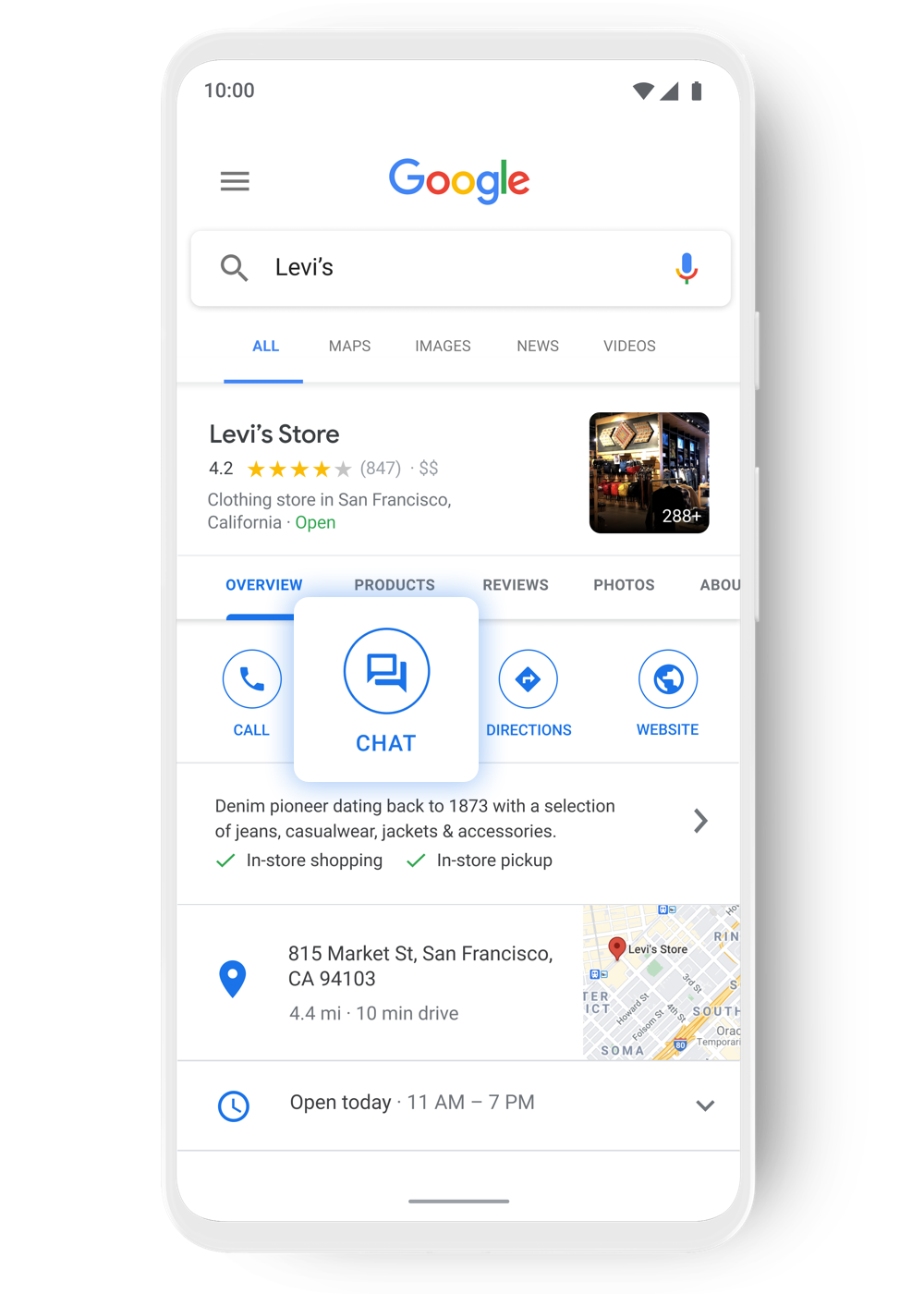The image size is (924, 1294).
Task: Switch to the News tab
Action: (538, 347)
